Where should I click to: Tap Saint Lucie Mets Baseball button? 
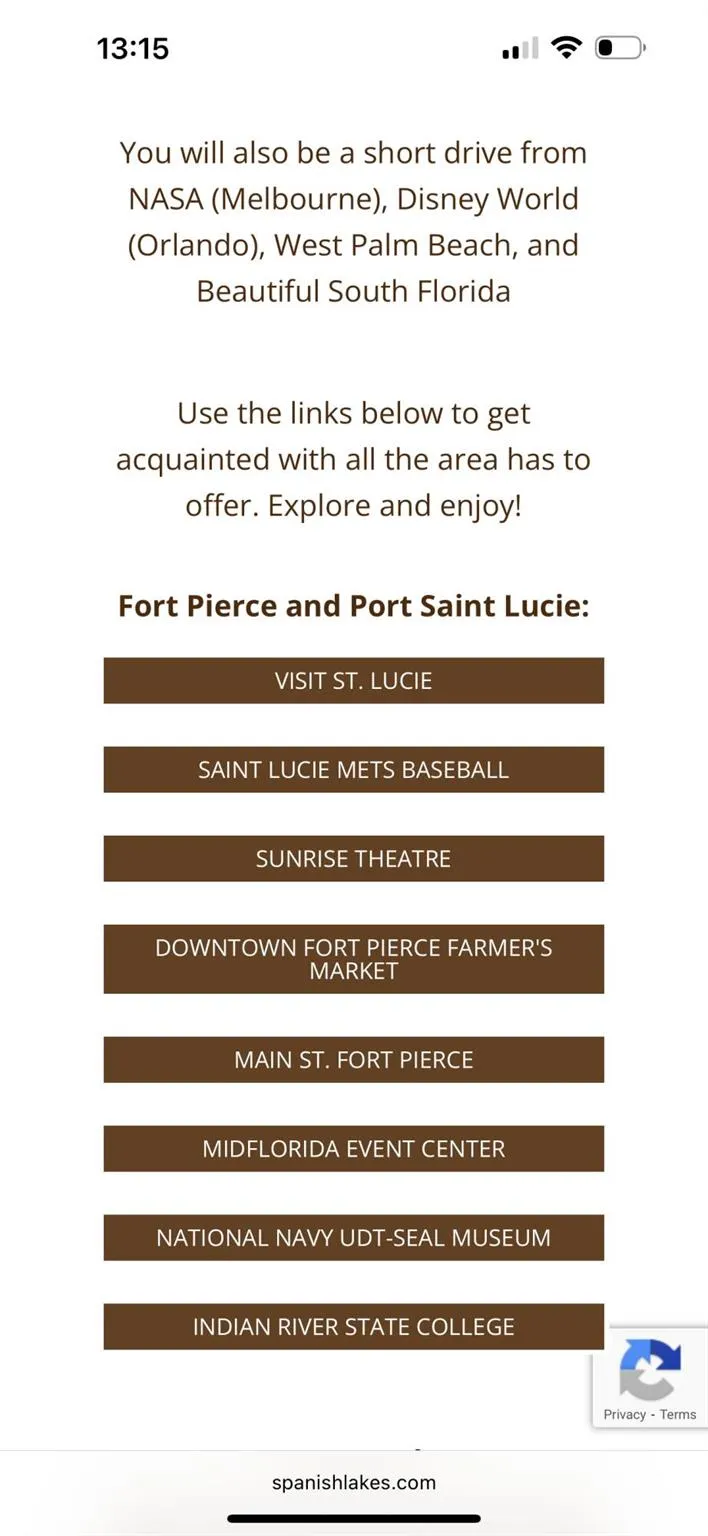tap(354, 769)
